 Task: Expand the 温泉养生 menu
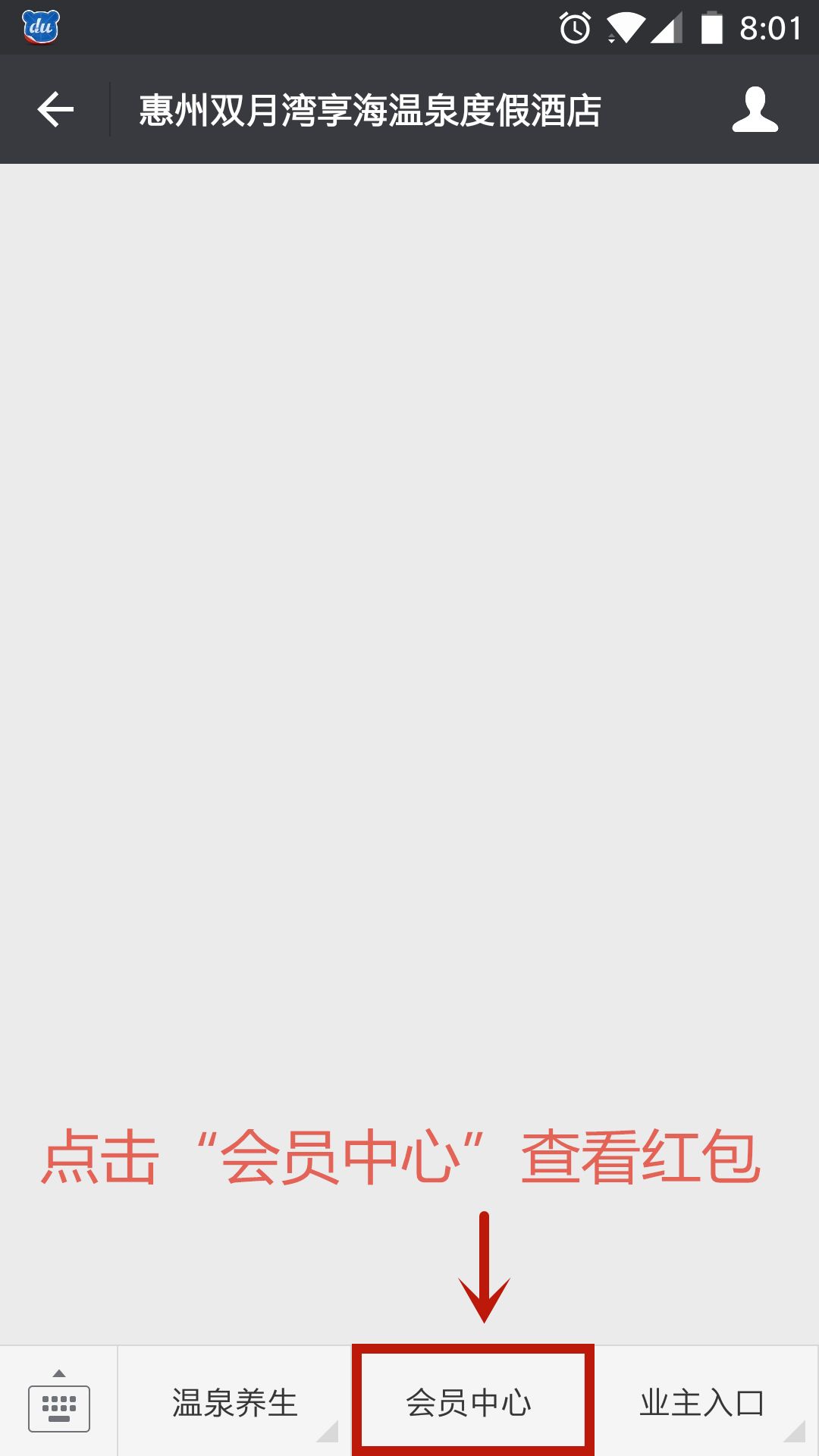point(234,1402)
